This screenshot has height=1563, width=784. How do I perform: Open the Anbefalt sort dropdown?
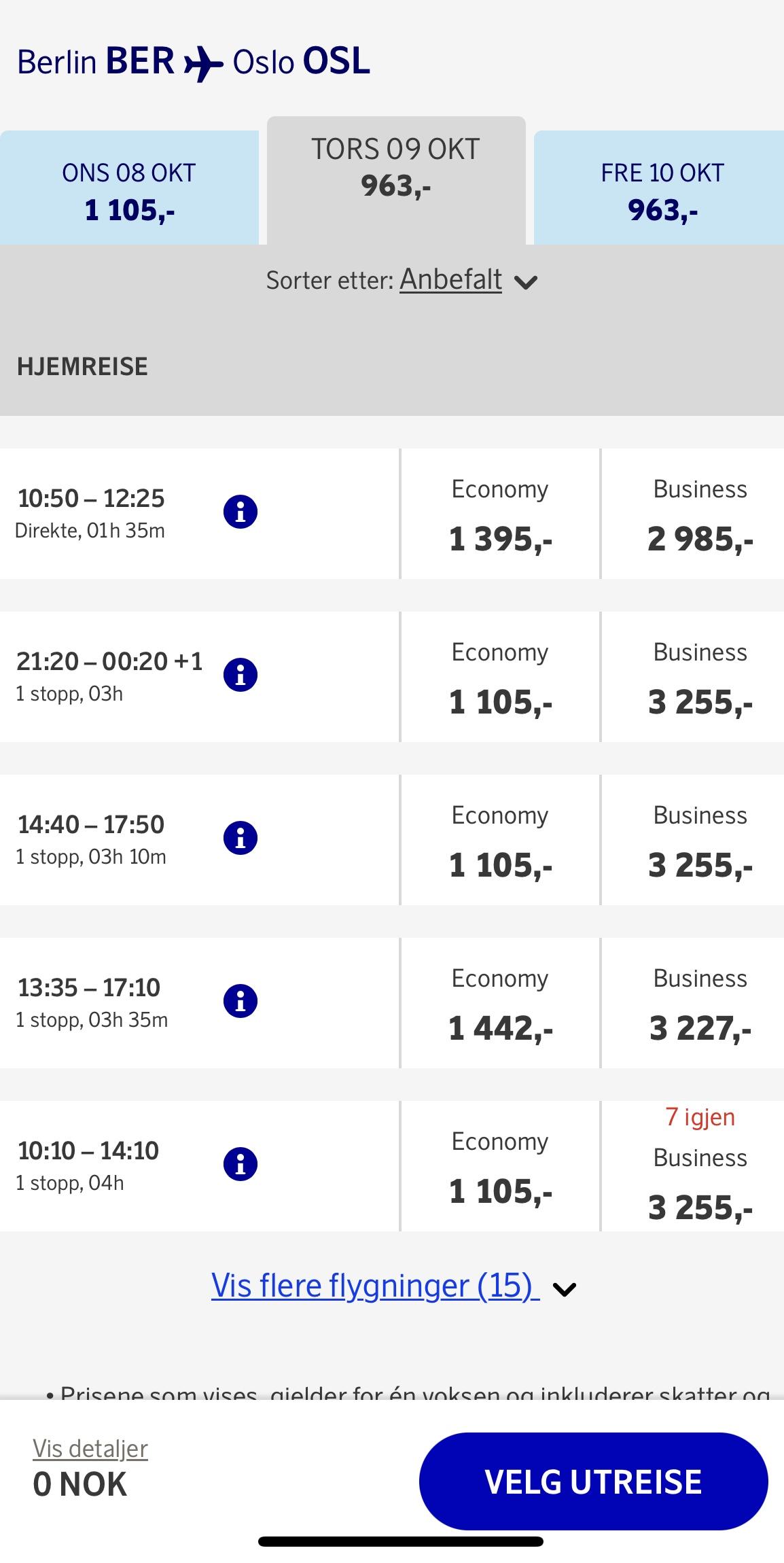coord(469,280)
